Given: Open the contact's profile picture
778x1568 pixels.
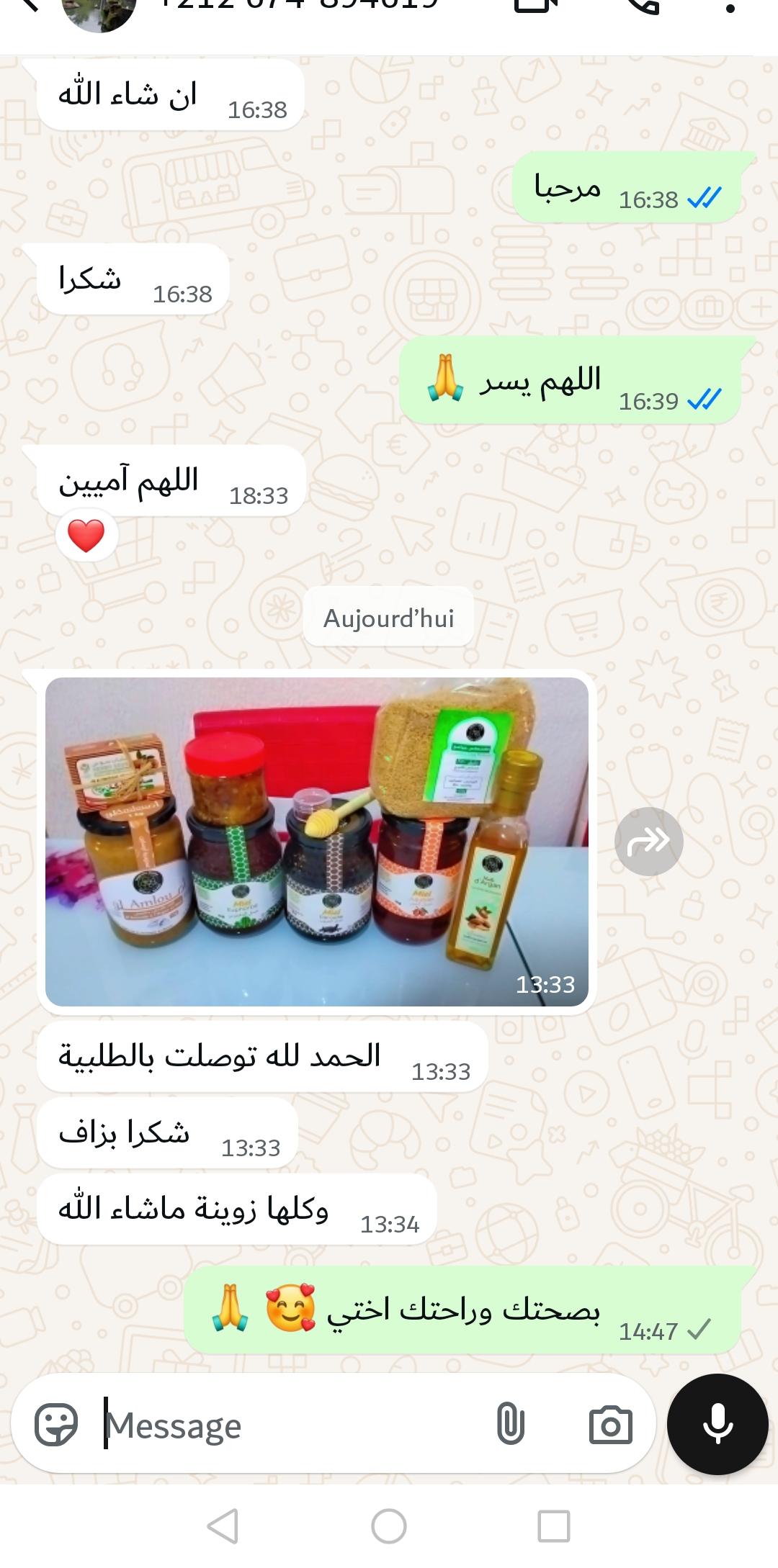Looking at the screenshot, I should pyautogui.click(x=99, y=13).
